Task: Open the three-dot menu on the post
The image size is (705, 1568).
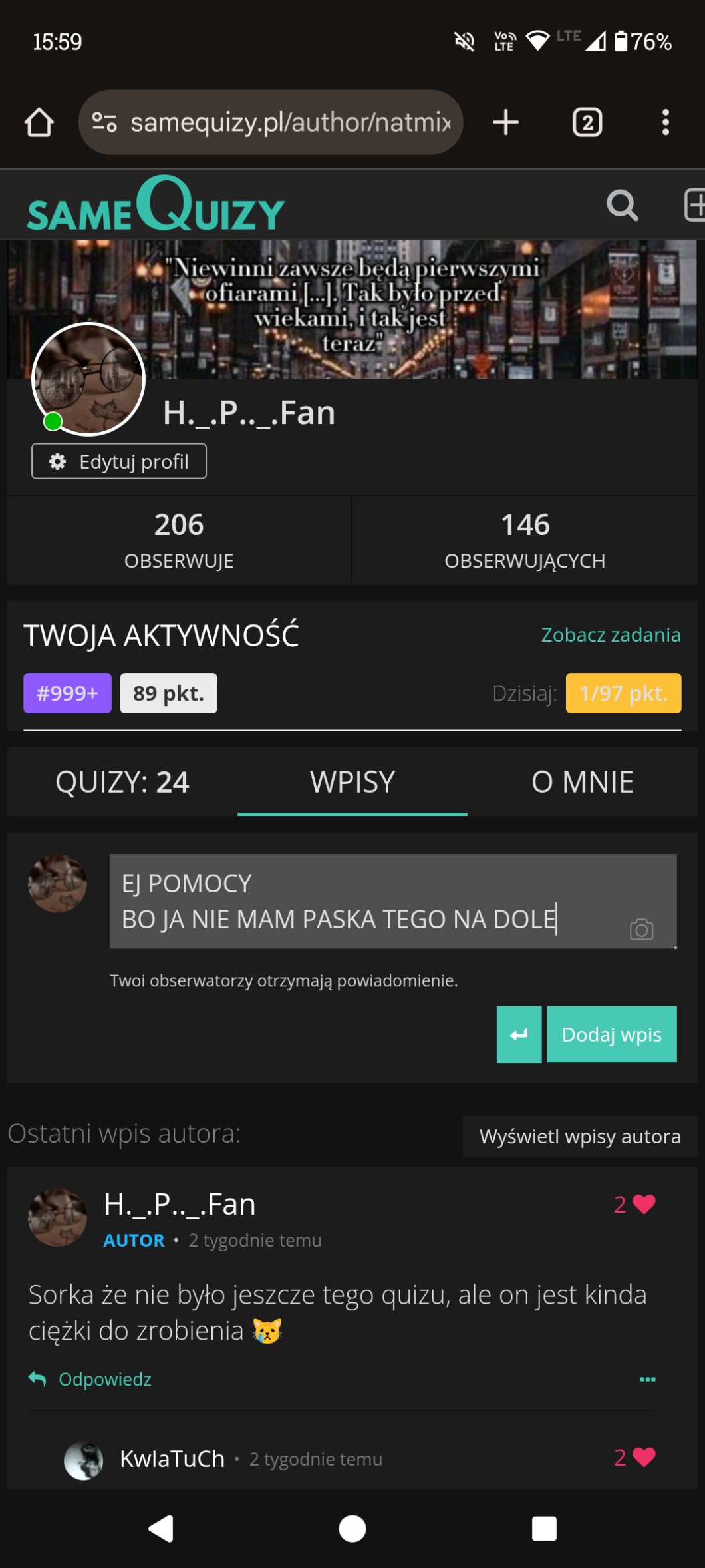Action: pos(647,1379)
